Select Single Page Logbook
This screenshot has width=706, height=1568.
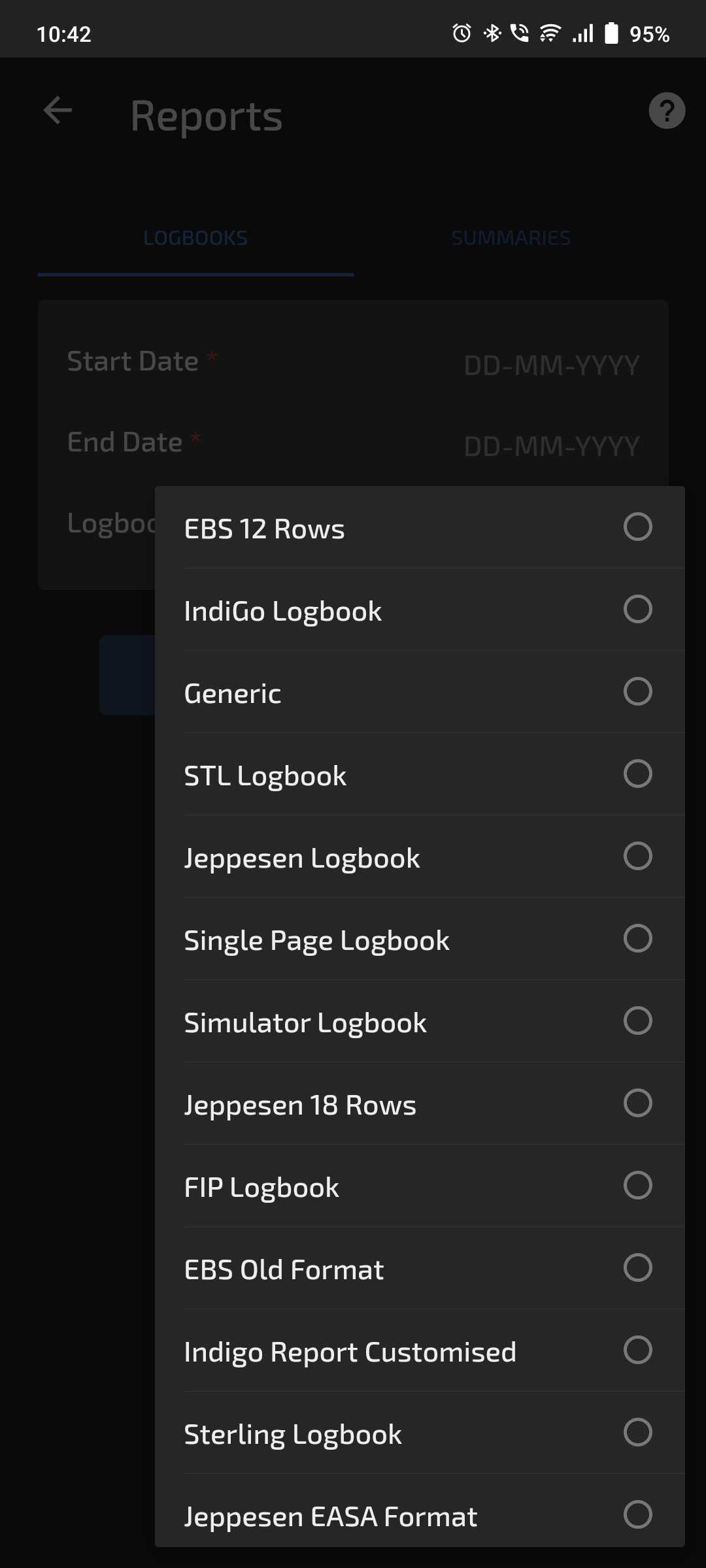coord(418,939)
